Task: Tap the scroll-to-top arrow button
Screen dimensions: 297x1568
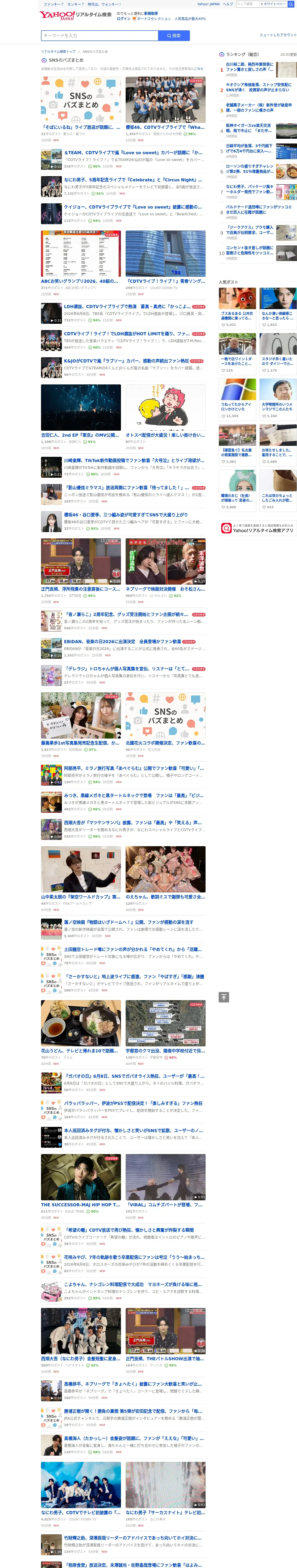Action: [224, 997]
